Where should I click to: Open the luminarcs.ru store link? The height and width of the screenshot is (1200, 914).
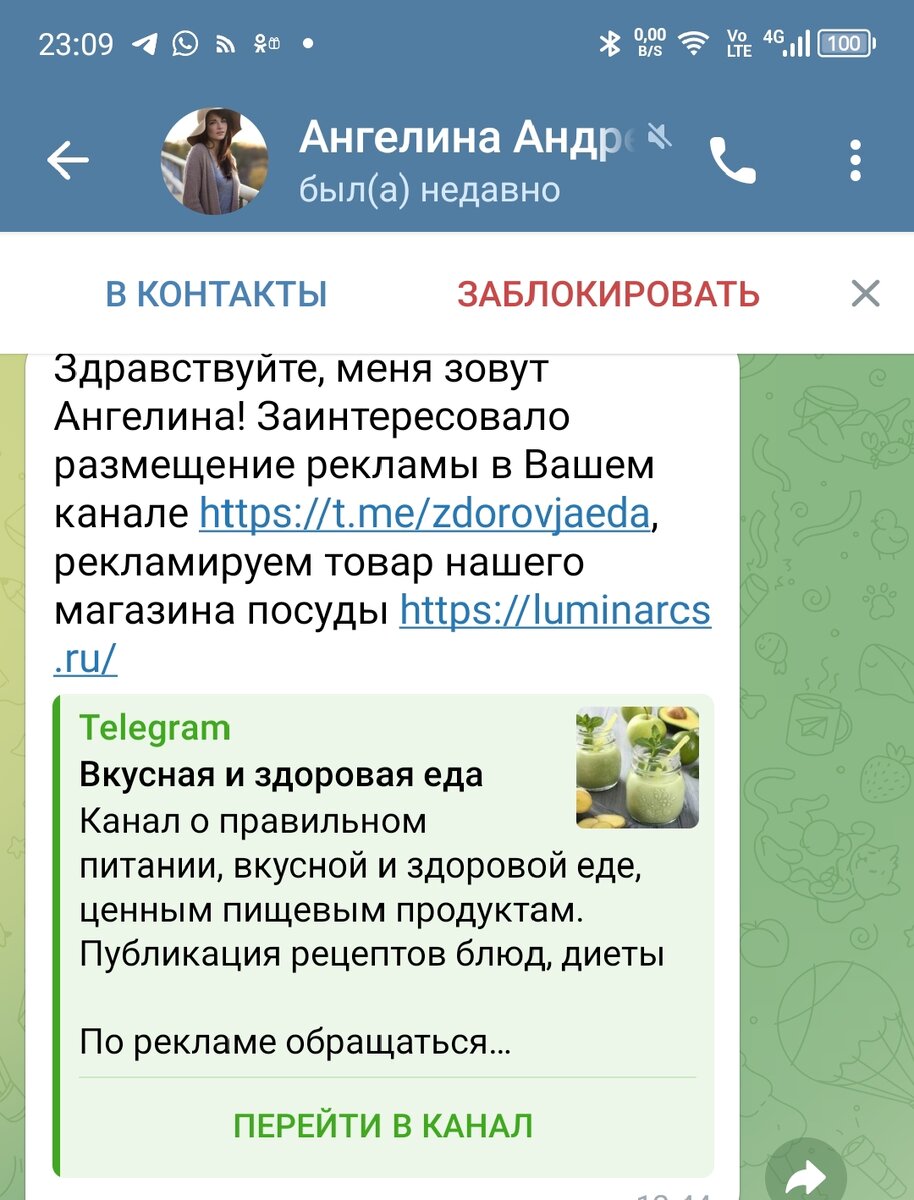pyautogui.click(x=555, y=611)
